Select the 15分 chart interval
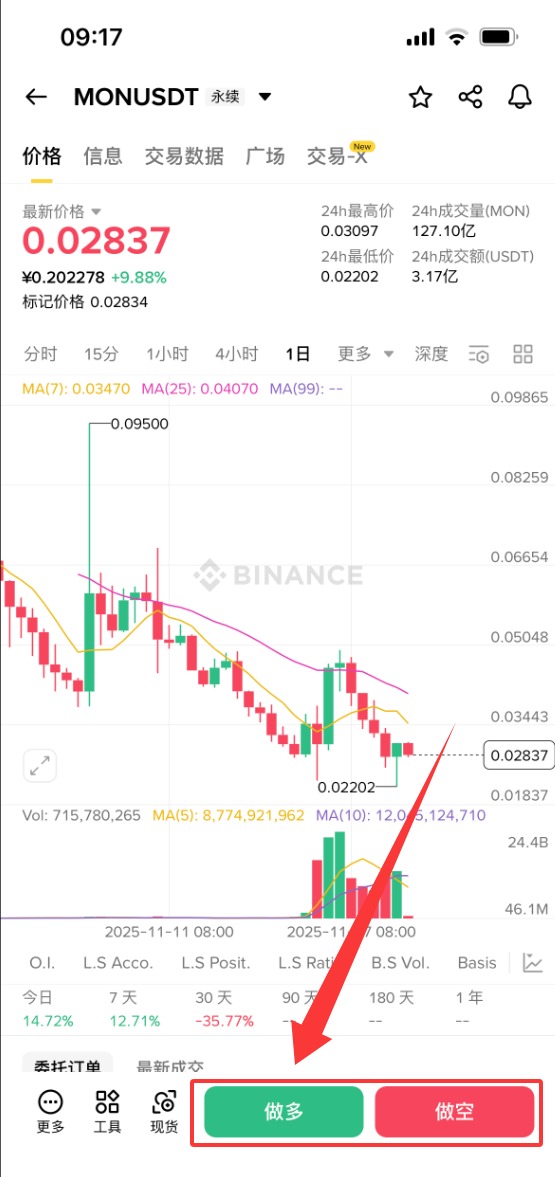This screenshot has height=1177, width=555. [101, 354]
